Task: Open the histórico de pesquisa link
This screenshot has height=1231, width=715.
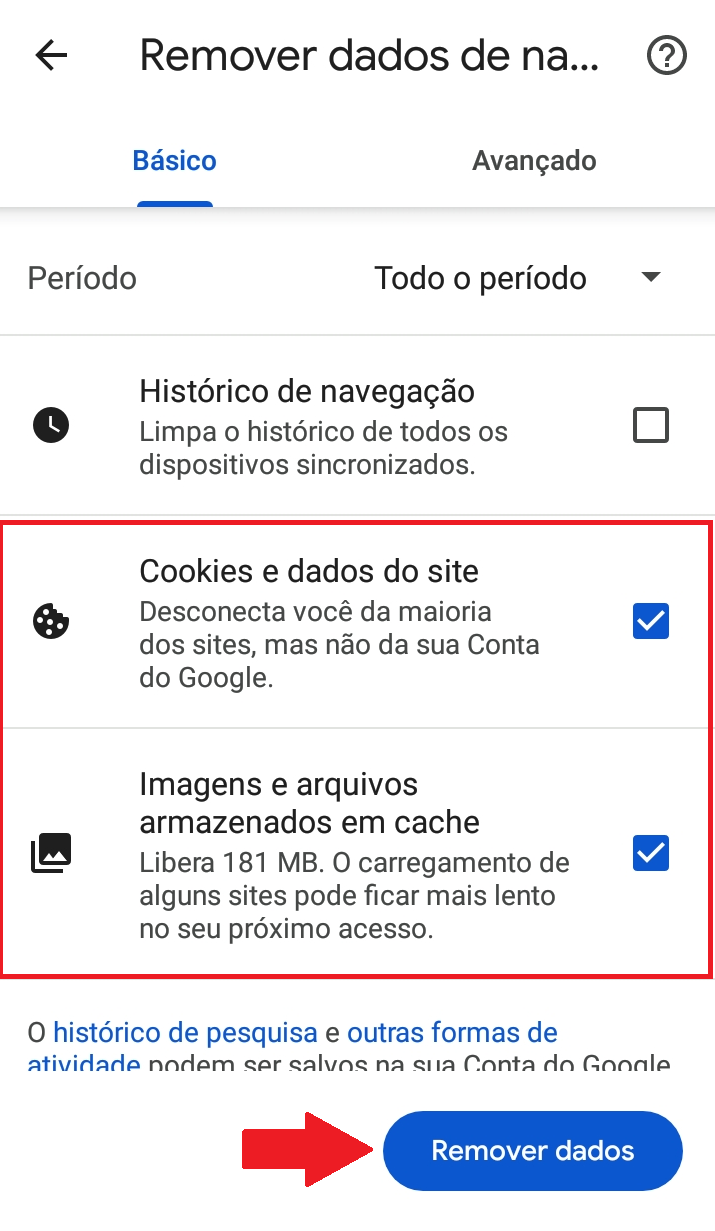Action: pyautogui.click(x=185, y=1032)
